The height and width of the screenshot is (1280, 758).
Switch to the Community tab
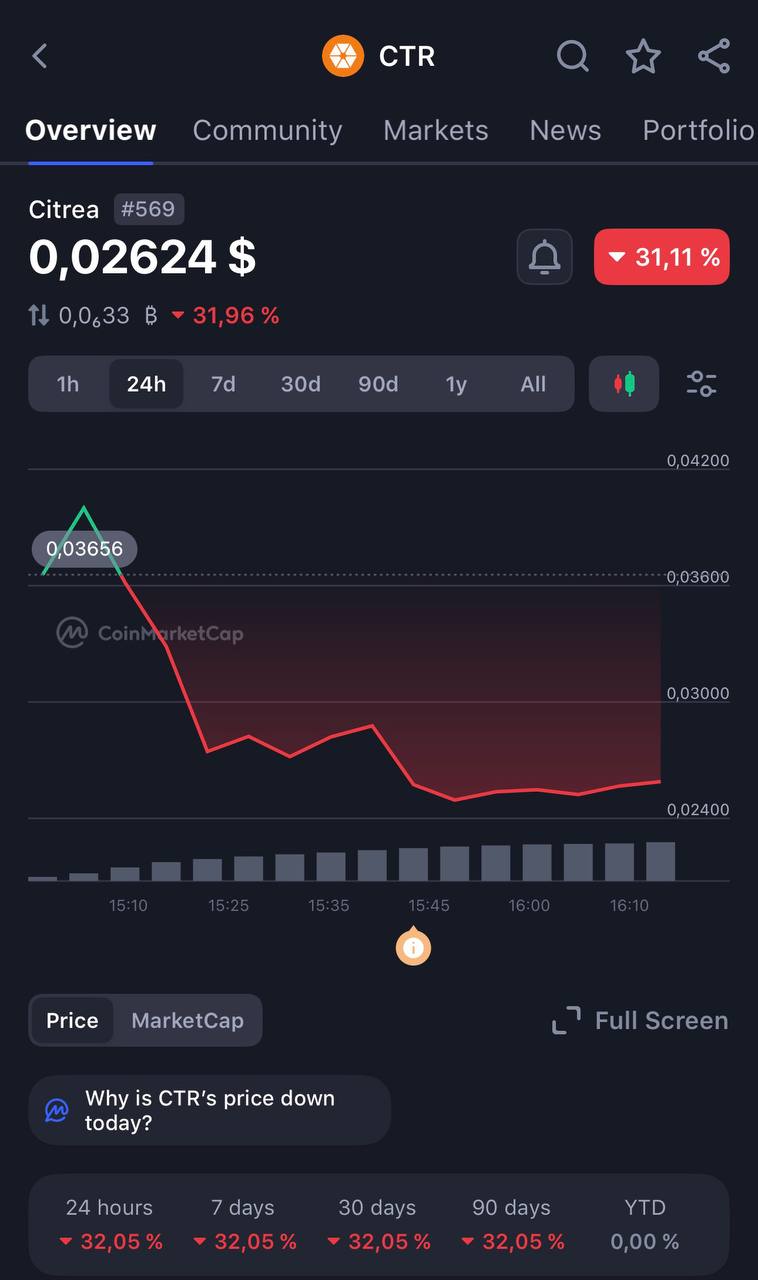pyautogui.click(x=267, y=130)
